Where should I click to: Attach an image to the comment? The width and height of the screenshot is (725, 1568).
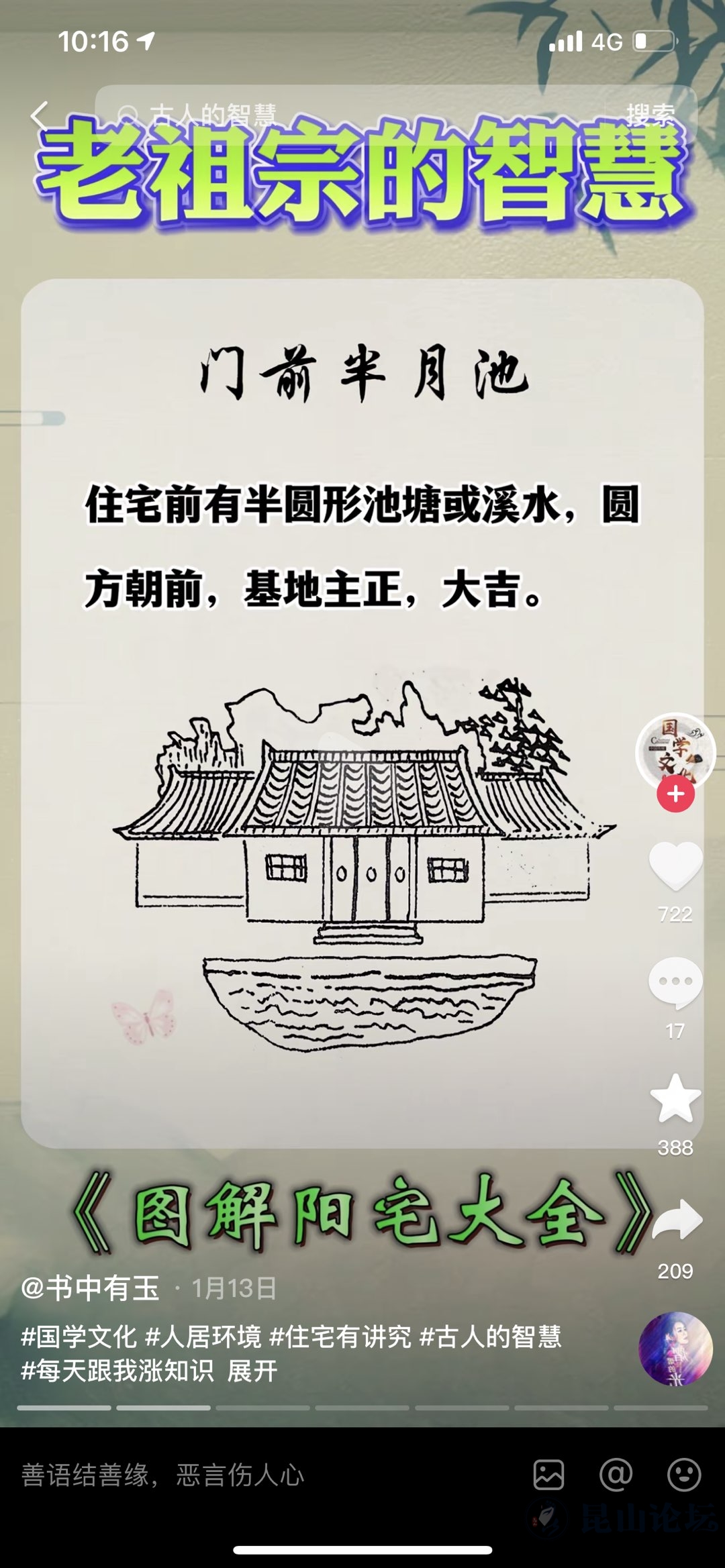point(548,1475)
